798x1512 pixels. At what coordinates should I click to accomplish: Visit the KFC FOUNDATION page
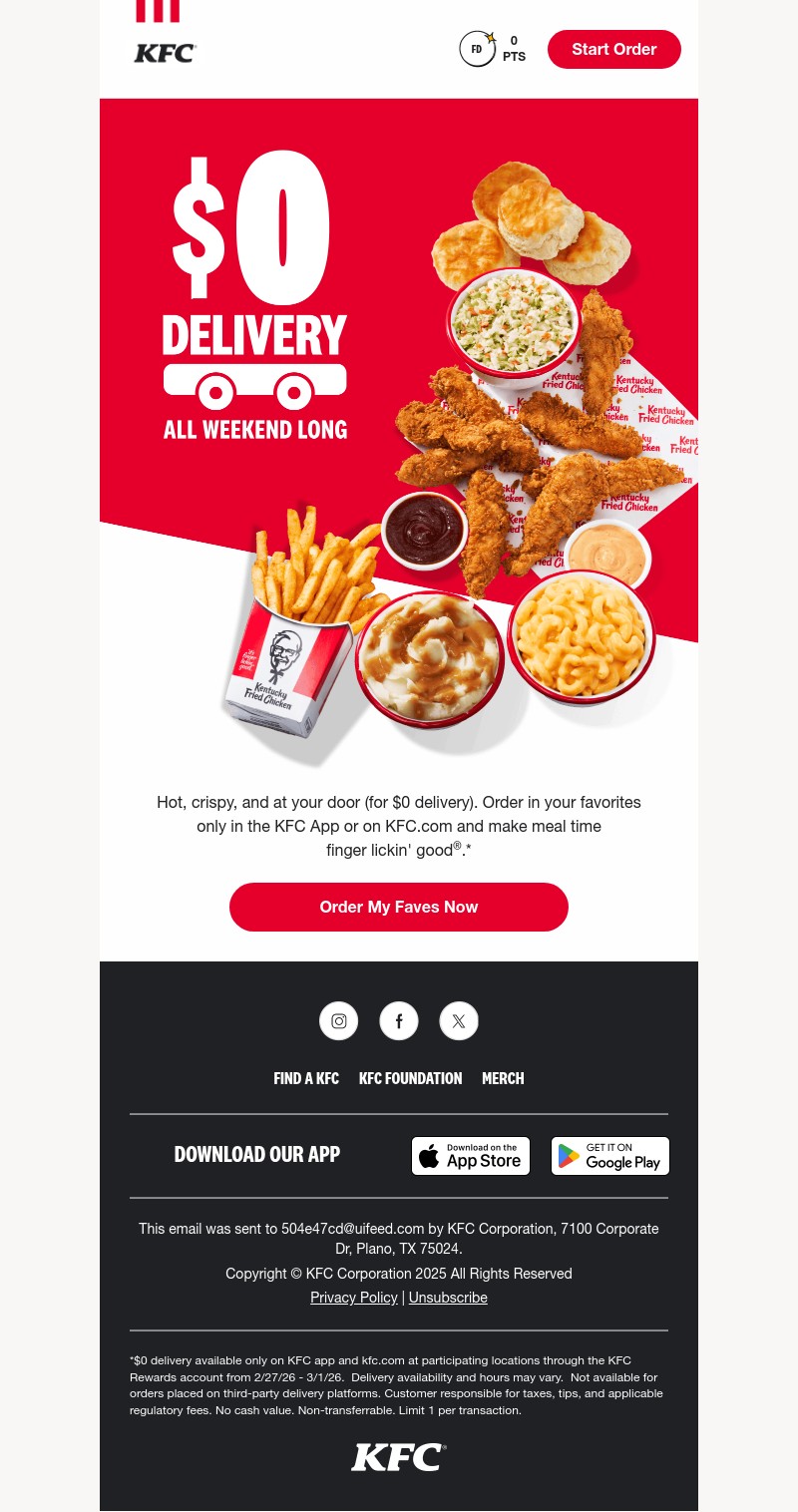tap(410, 1078)
